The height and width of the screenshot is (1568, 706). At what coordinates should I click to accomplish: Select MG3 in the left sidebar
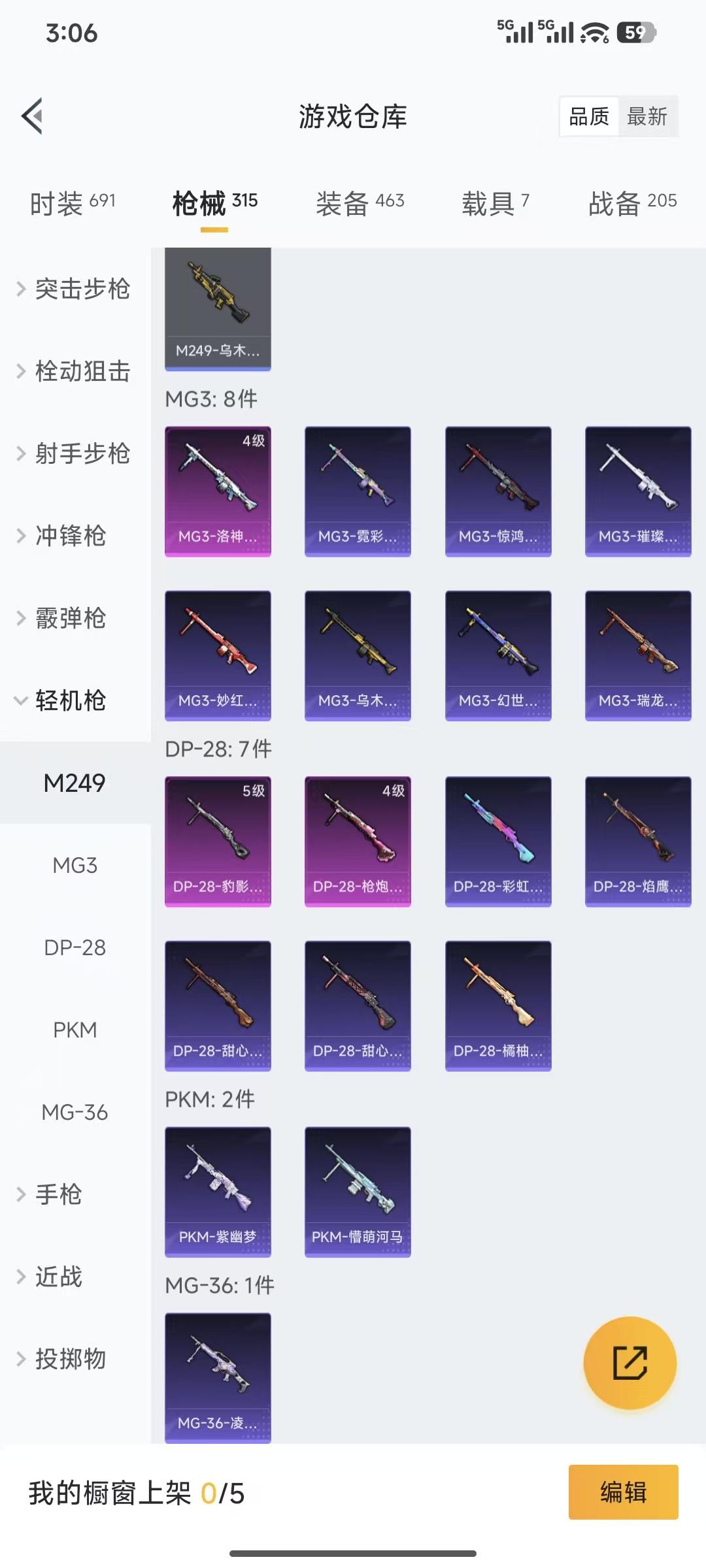74,865
